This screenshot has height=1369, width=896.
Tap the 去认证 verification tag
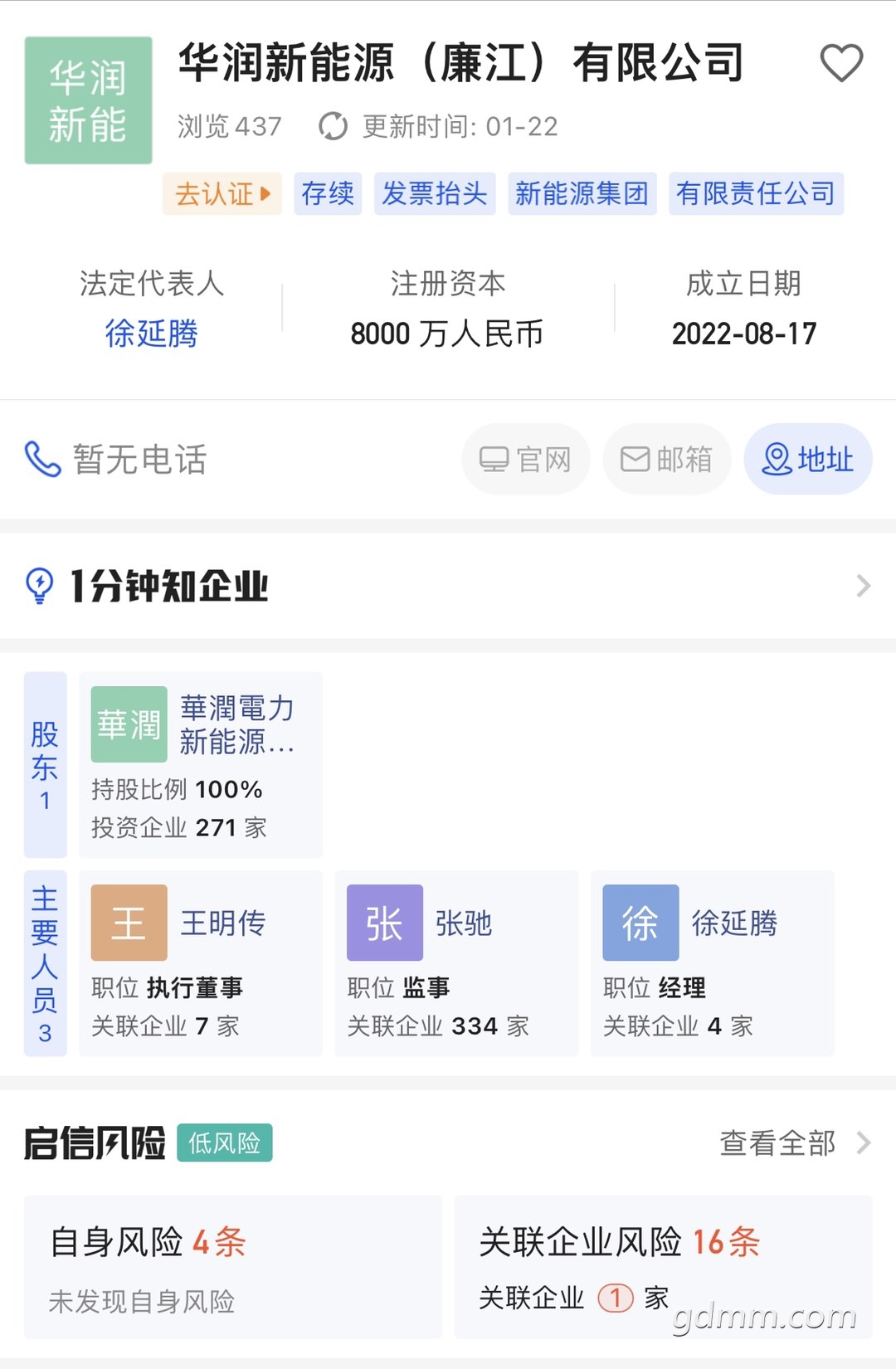coord(222,194)
